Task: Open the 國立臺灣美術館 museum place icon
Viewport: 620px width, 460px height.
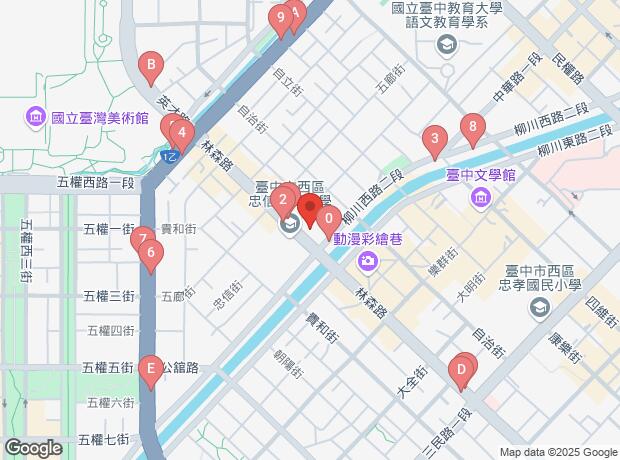Action: (x=36, y=118)
